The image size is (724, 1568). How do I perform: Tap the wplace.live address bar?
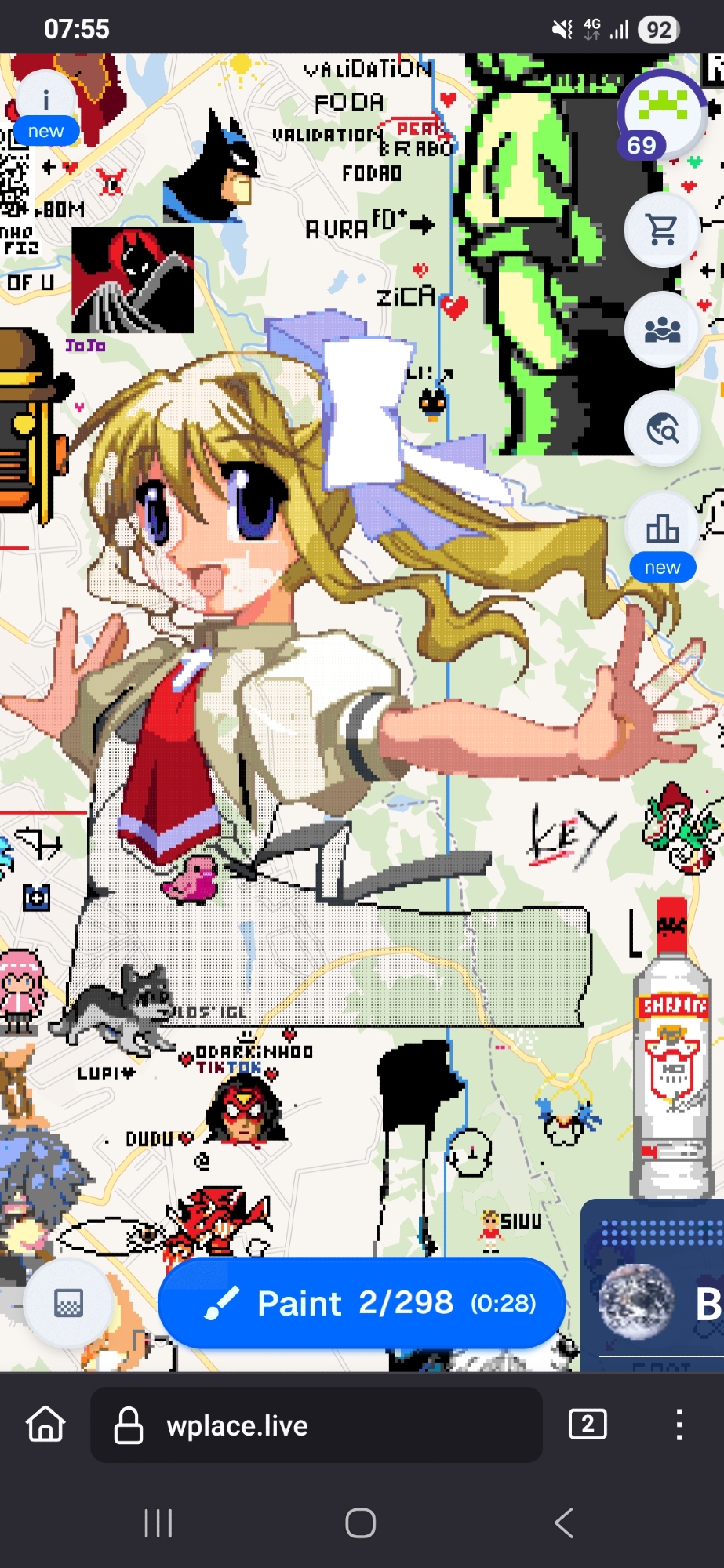coord(316,1425)
